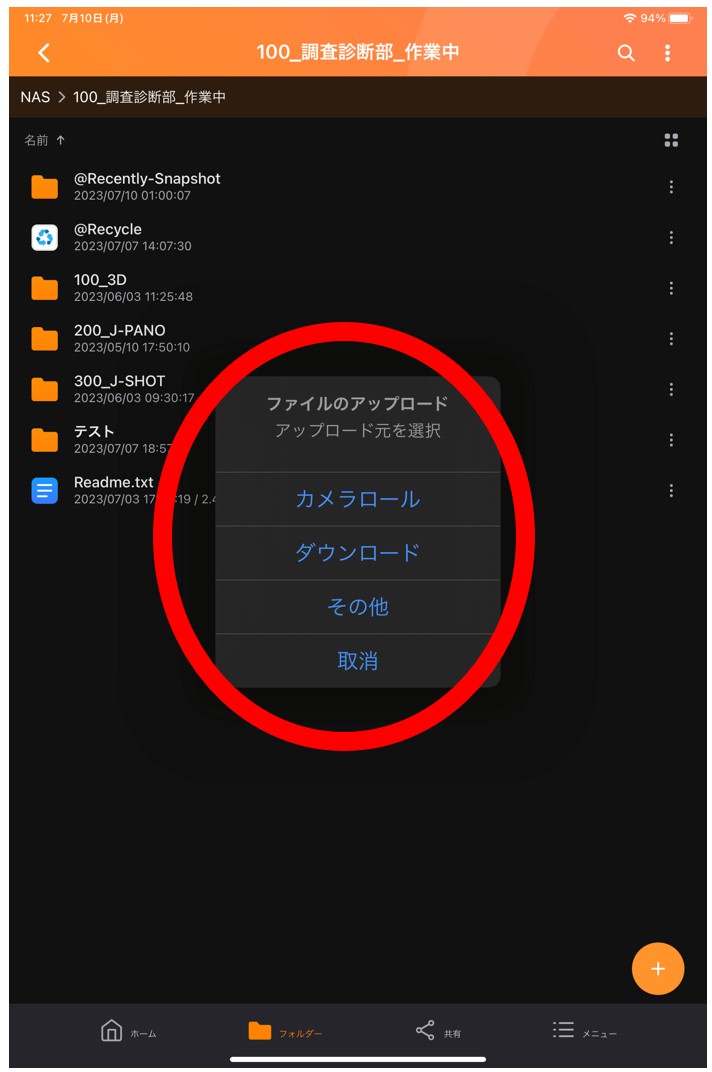Jump to NAS in breadcrumb
Image resolution: width=712 pixels, height=1072 pixels.
point(35,98)
